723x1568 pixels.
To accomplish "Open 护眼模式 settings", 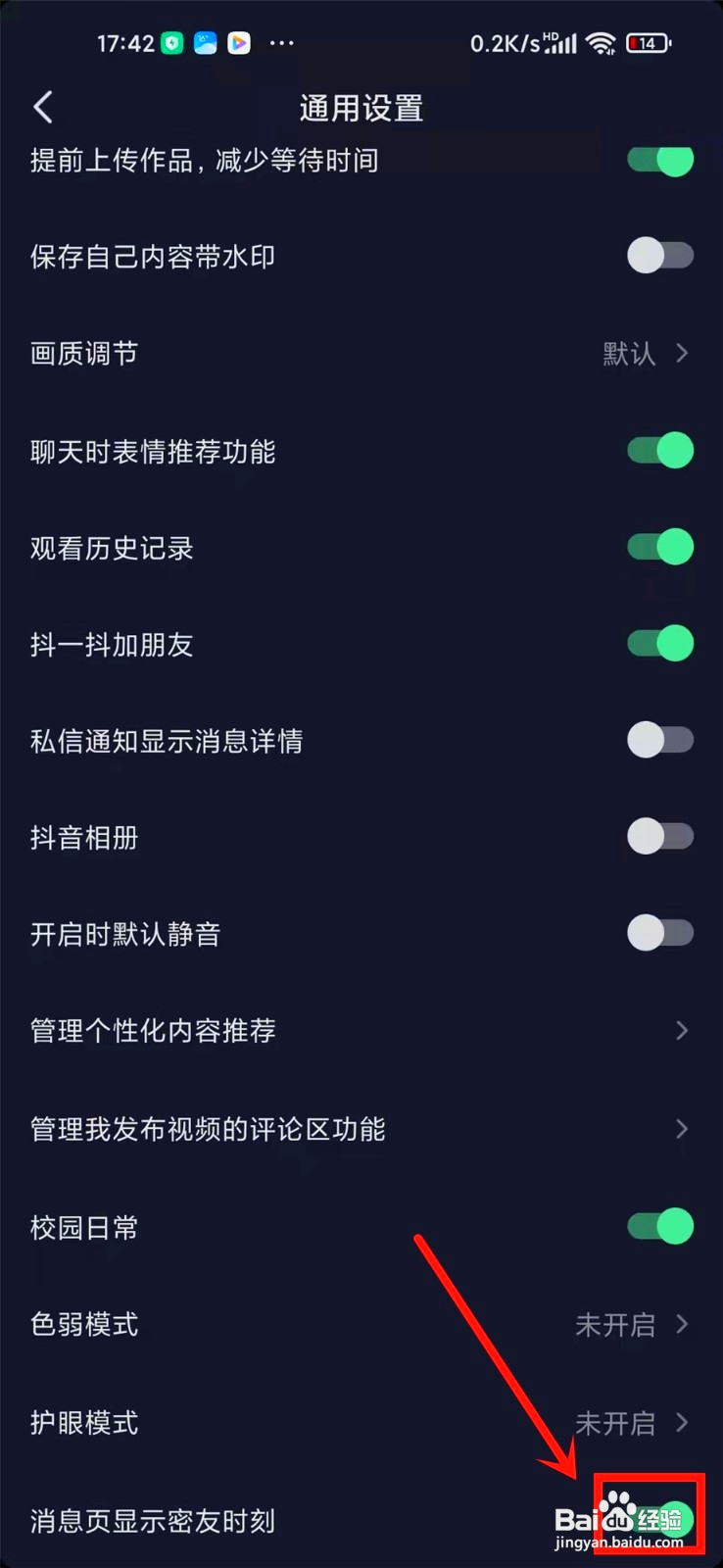I will tap(361, 1423).
